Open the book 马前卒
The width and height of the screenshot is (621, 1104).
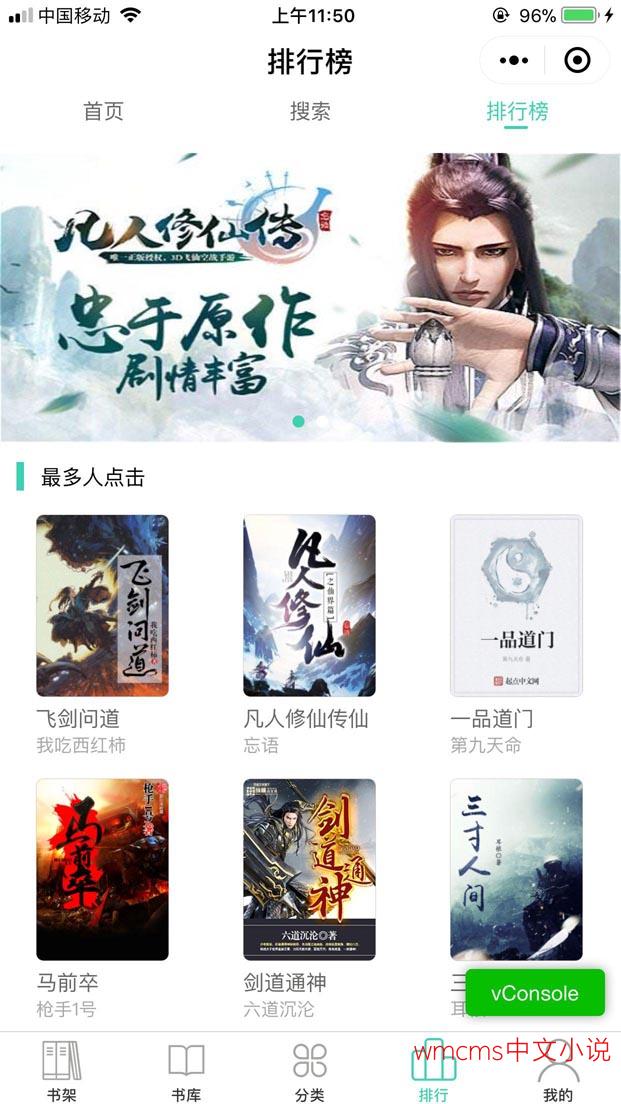click(102, 869)
